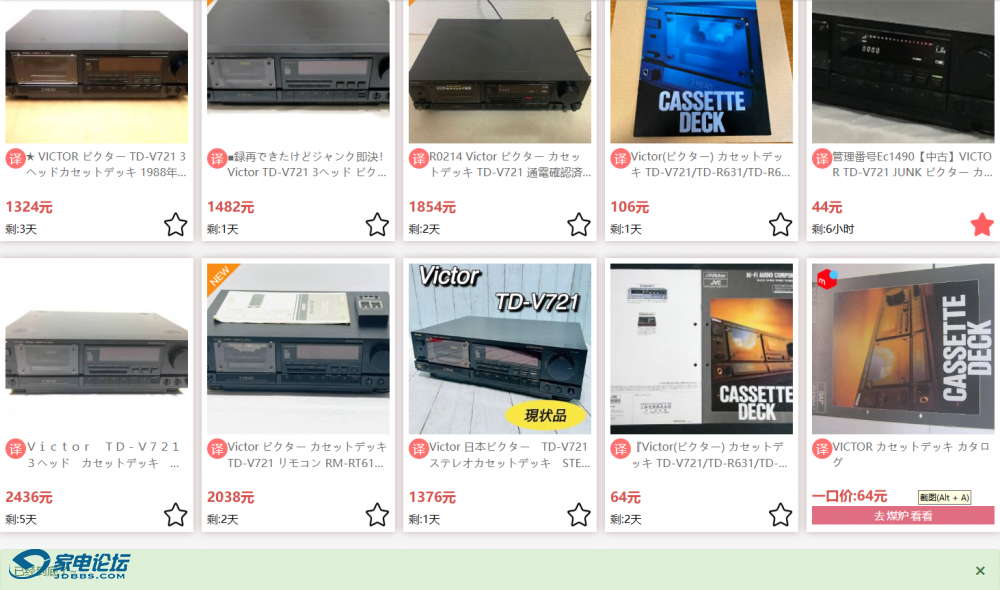The height and width of the screenshot is (590, 1000).
Task: Tap 去煤炉看看 button
Action: coord(902,516)
